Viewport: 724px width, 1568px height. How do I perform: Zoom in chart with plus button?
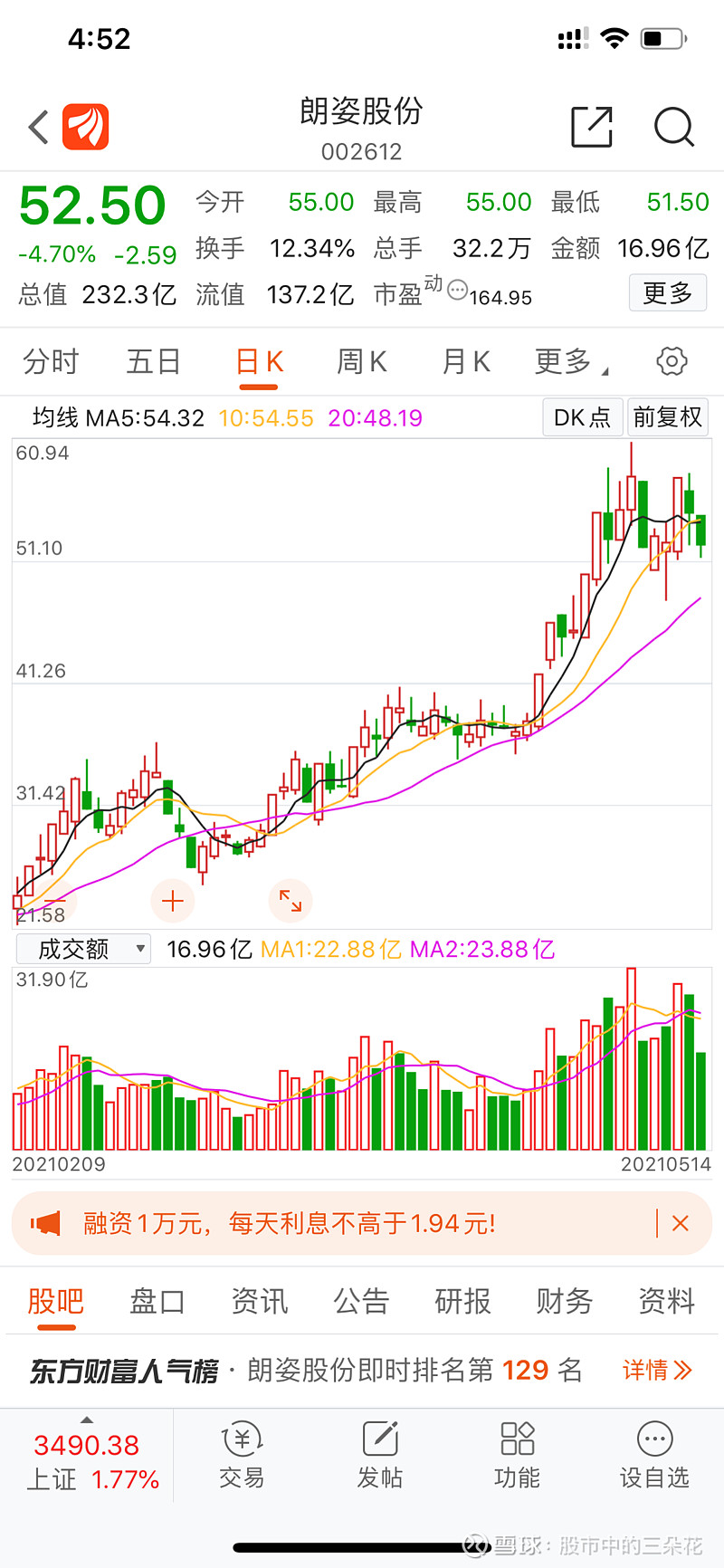172,901
